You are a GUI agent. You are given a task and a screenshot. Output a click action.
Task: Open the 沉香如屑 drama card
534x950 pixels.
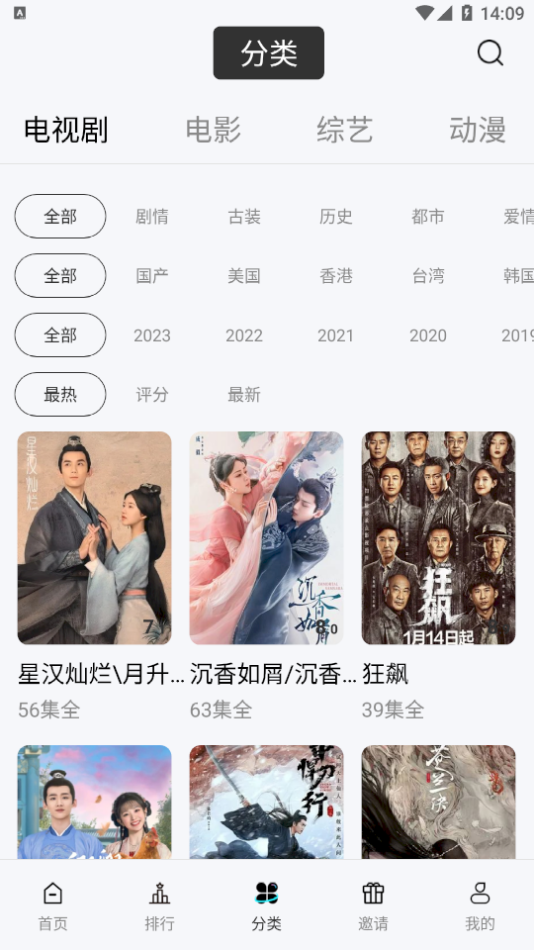pyautogui.click(x=267, y=538)
